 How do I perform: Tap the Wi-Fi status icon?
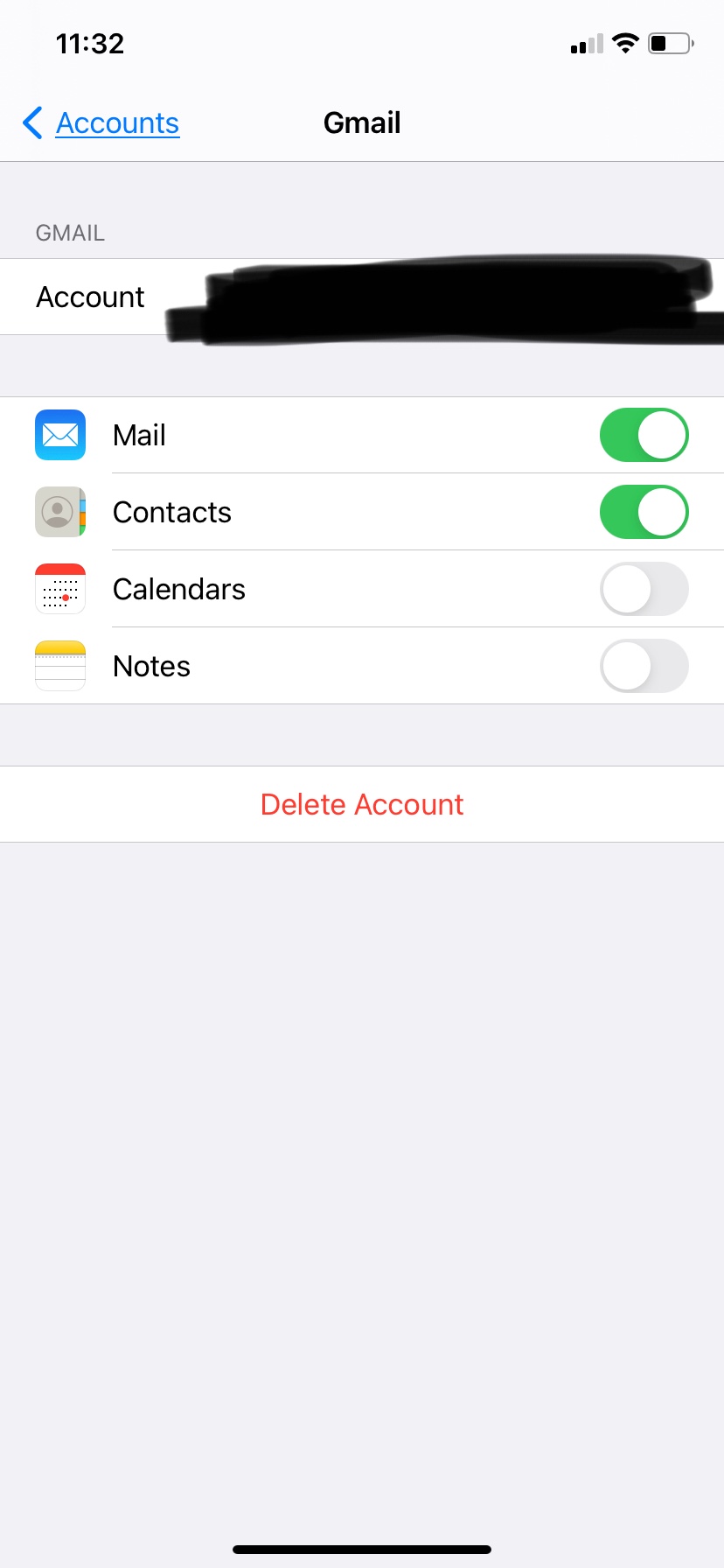624,43
